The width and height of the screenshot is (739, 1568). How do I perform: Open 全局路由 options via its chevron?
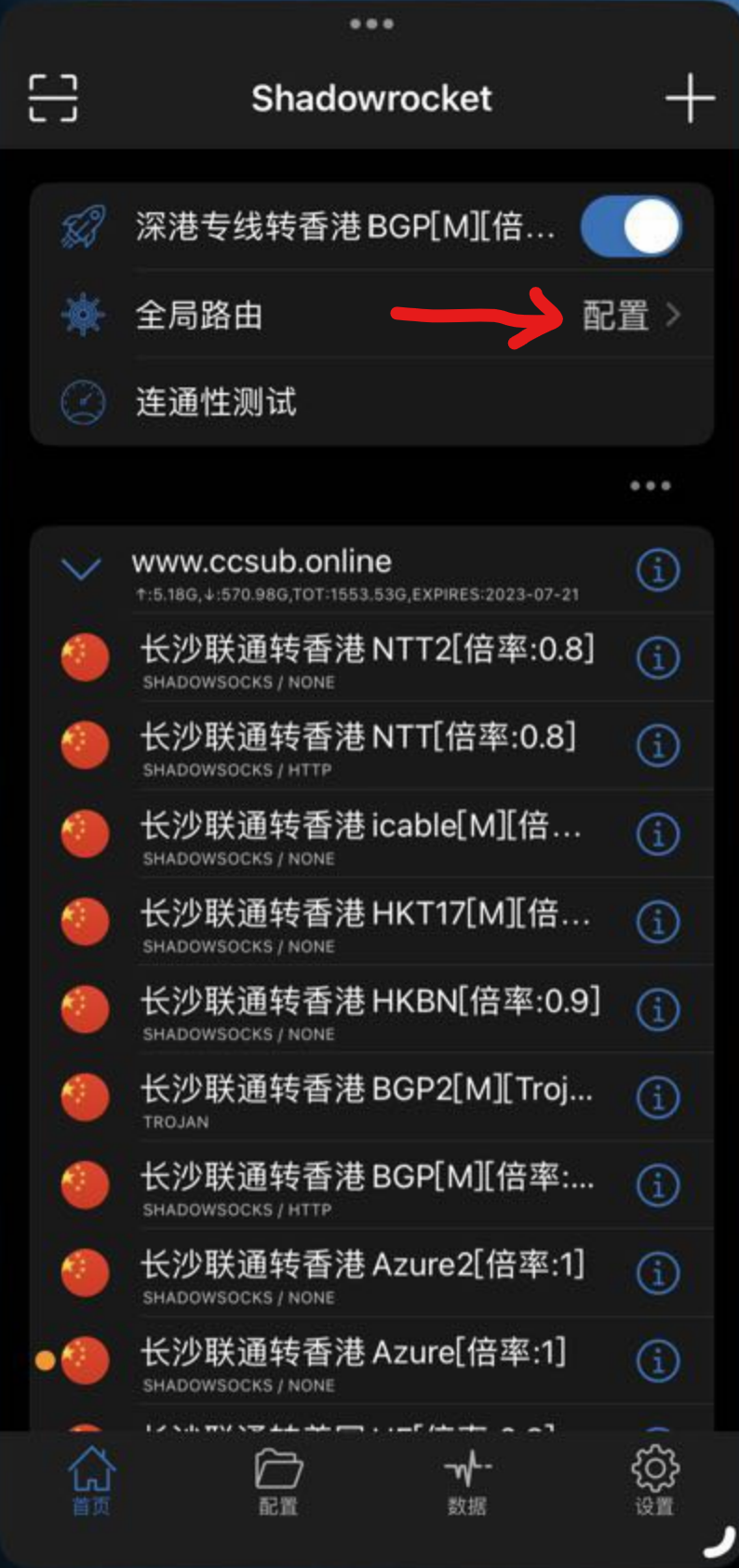tap(675, 315)
